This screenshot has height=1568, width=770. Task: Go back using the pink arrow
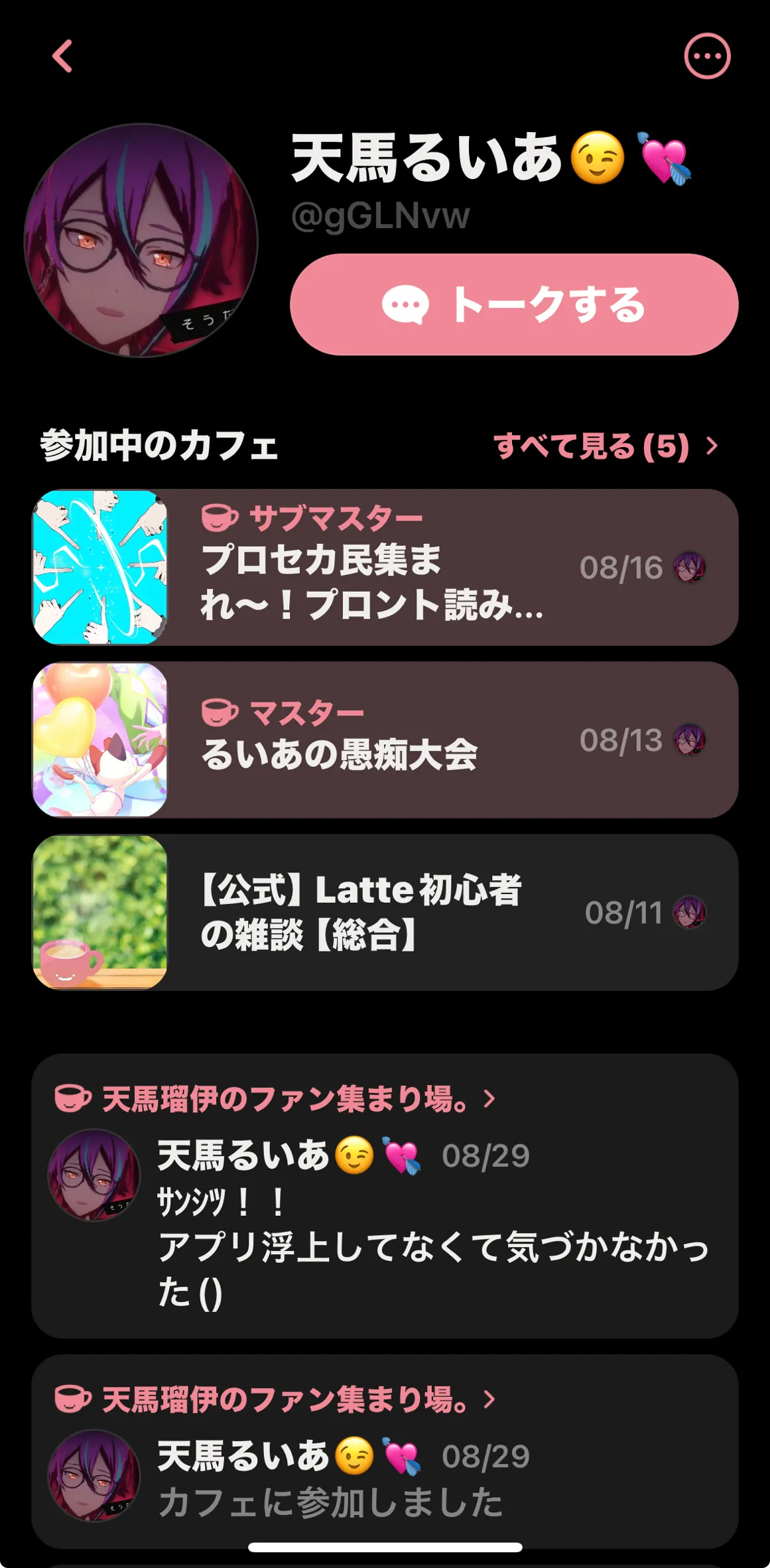click(x=62, y=56)
